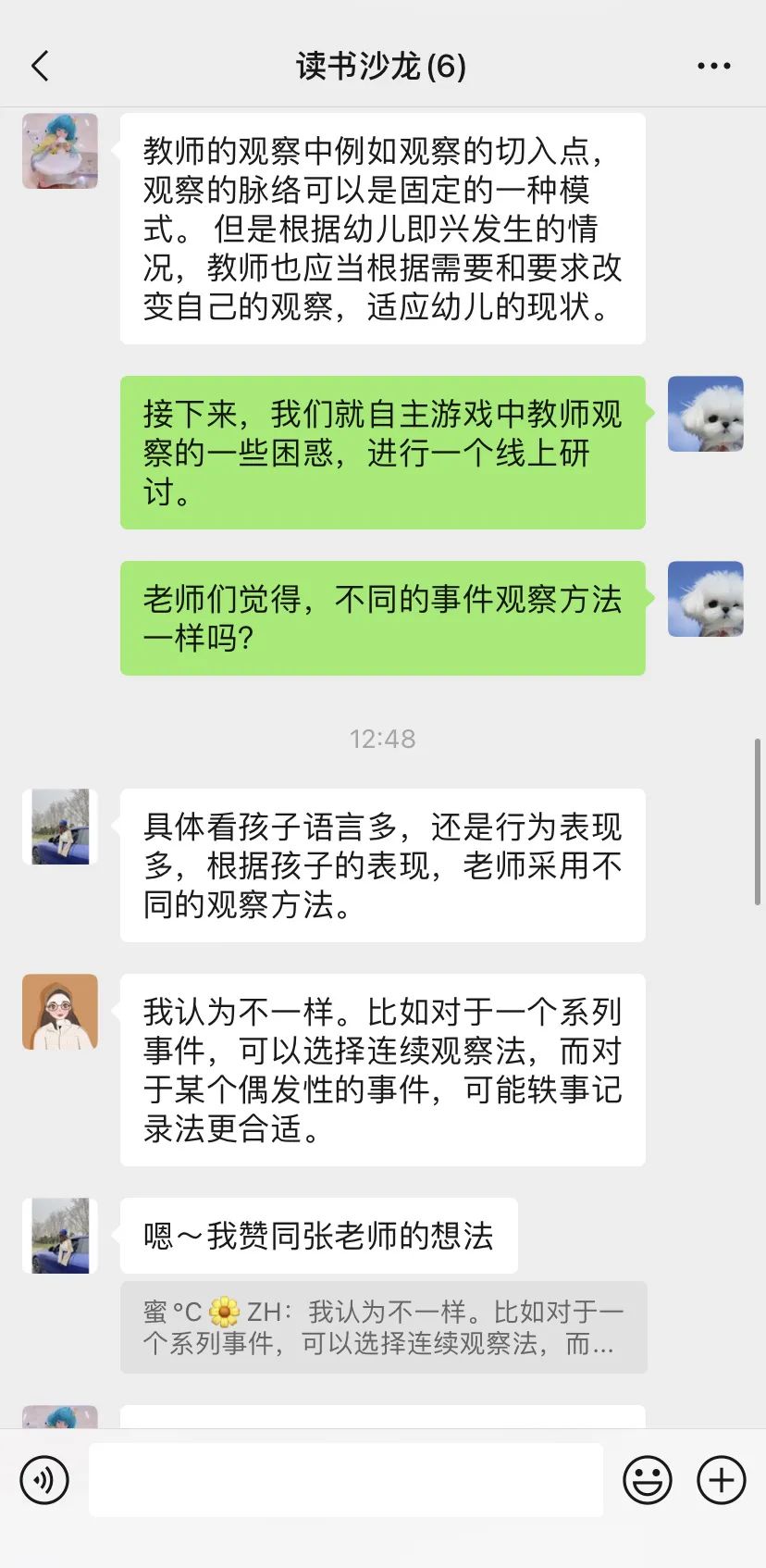This screenshot has height=1568, width=766.
Task: Switch to voice message input
Action: [43, 1479]
